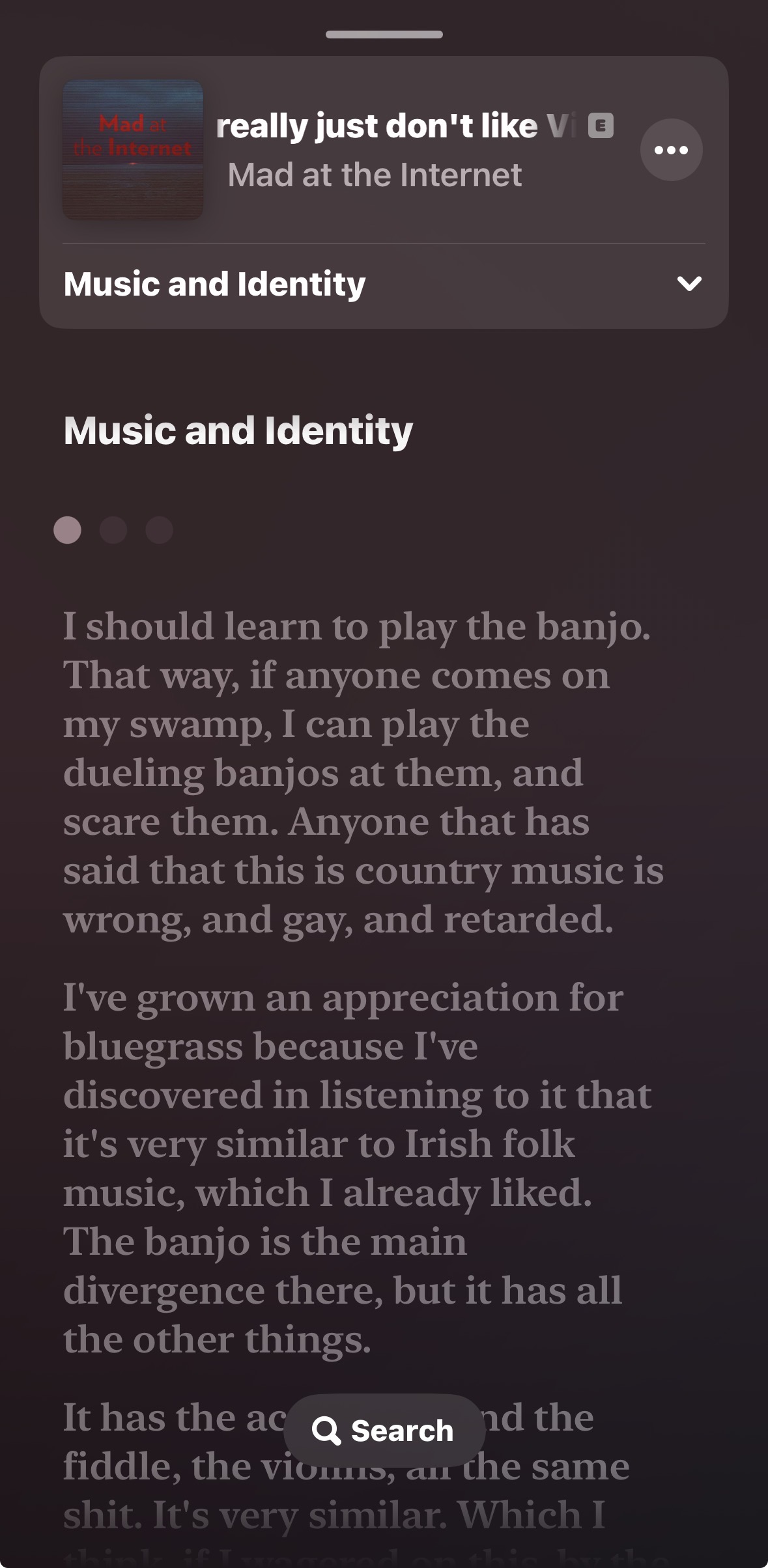Viewport: 768px width, 1568px height.
Task: Expand the Music and Identity chapter dropdown
Action: tap(689, 284)
